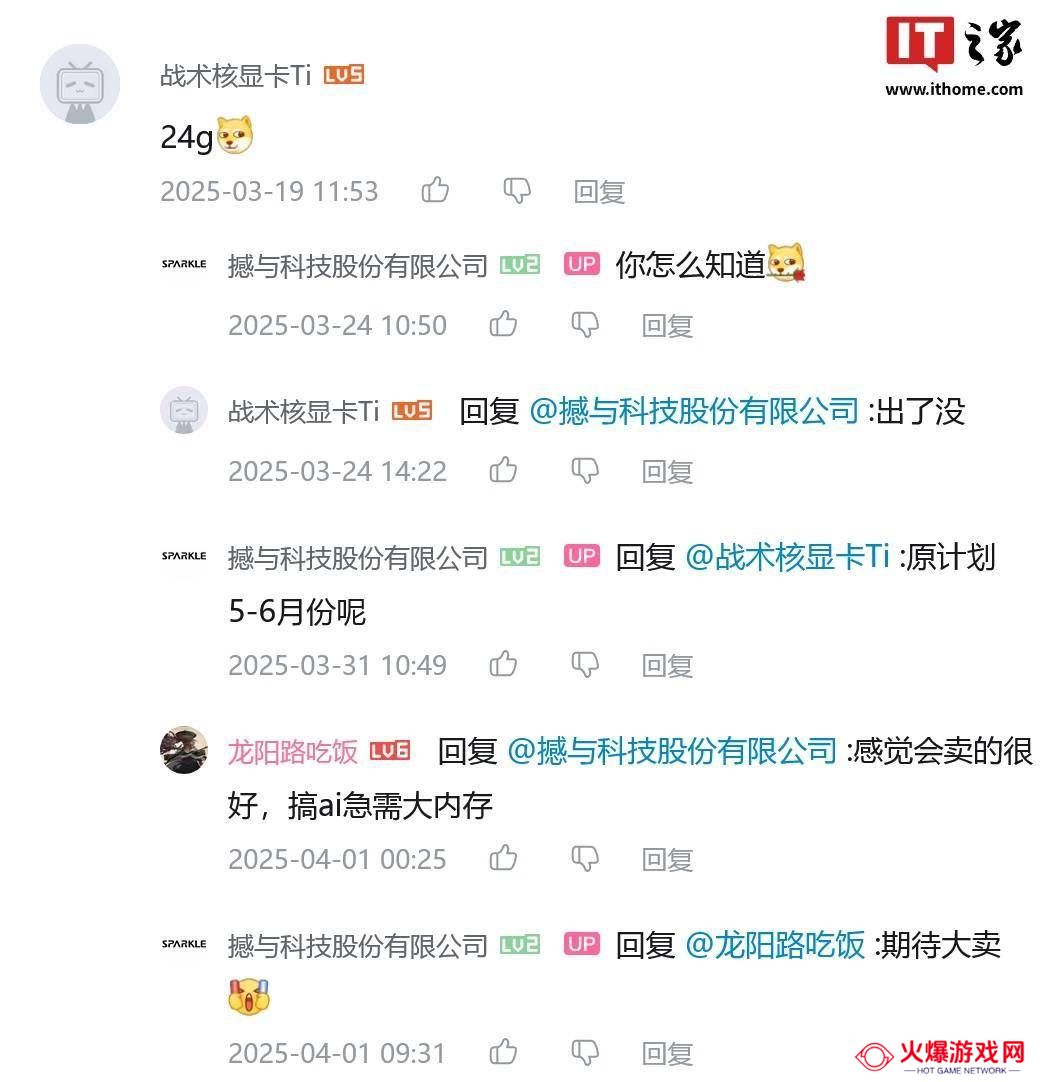Reply to the 2025-04-01 00:25 comment
Screen dimensions: 1040x1082
point(667,860)
